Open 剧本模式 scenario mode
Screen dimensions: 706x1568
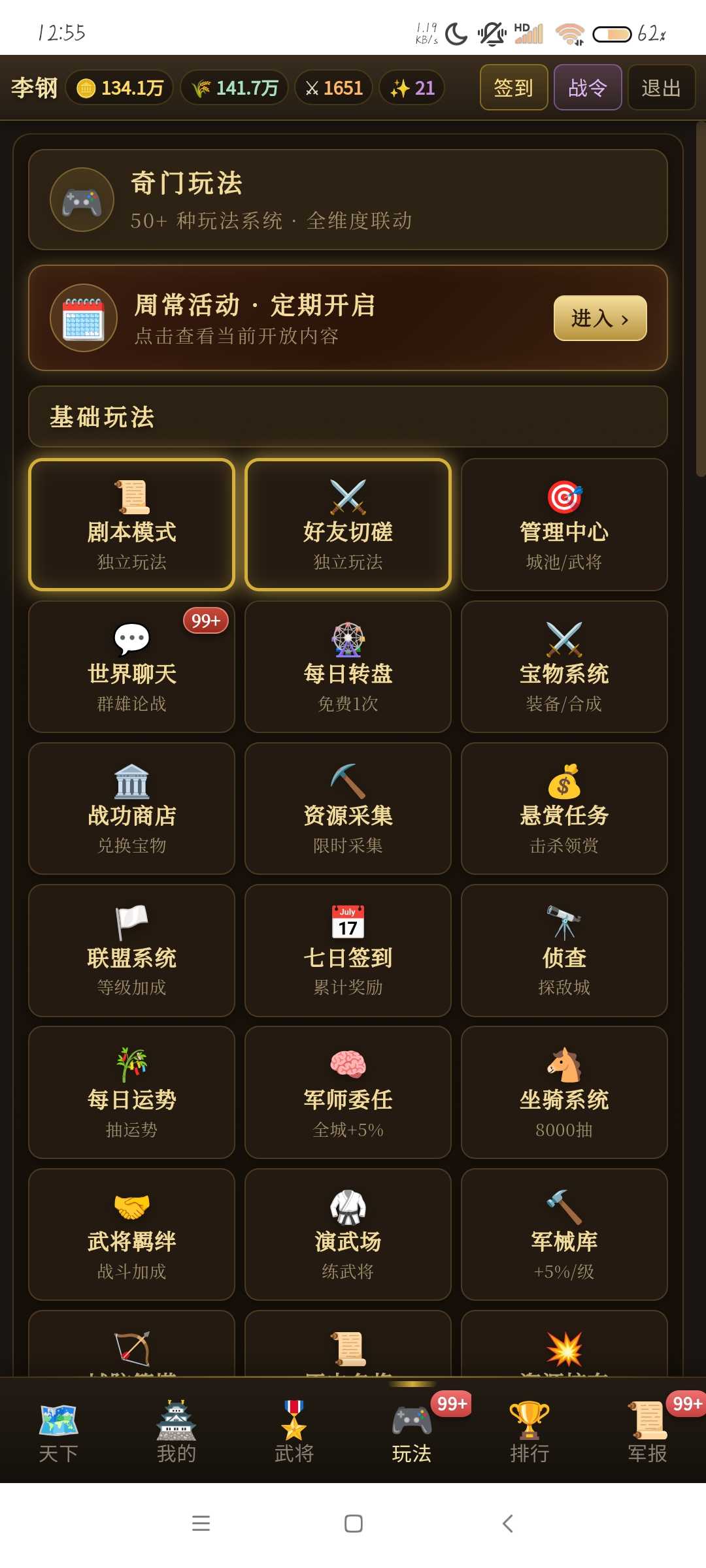click(131, 525)
